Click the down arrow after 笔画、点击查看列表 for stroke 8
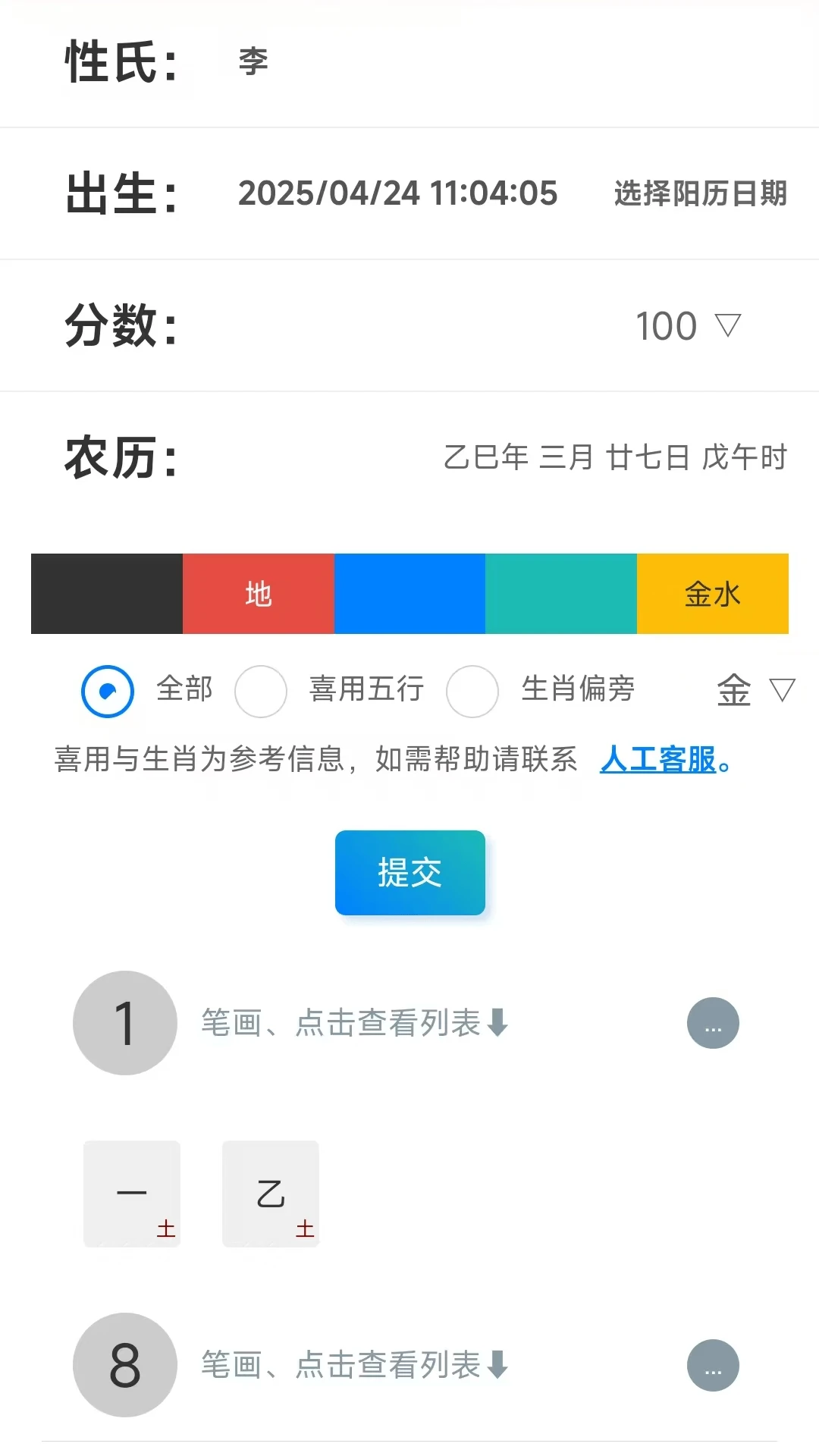Screen dimensions: 819x1456 (x=497, y=1367)
